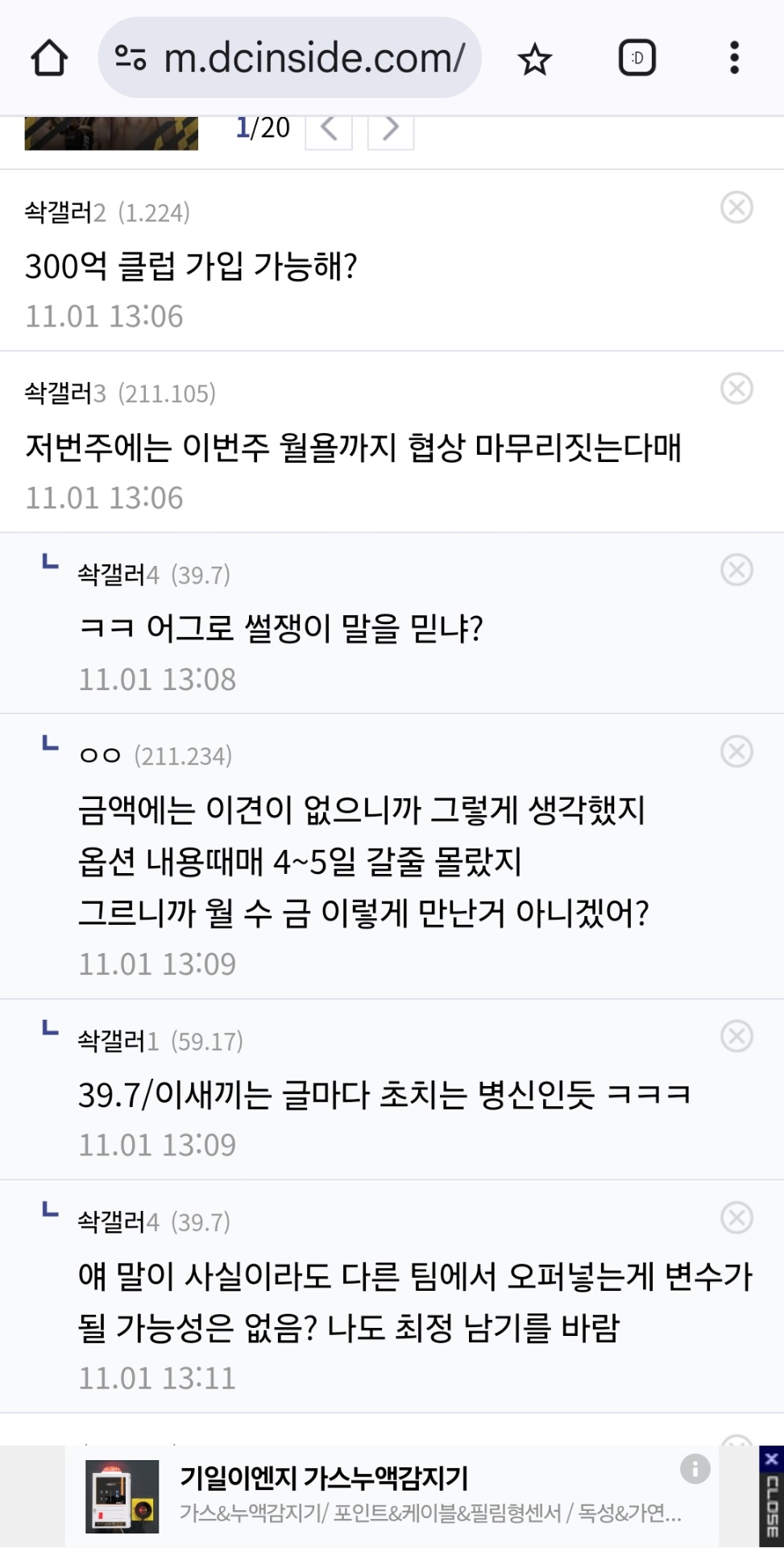Open the browser tab switcher
The width and height of the screenshot is (784, 1548).
[637, 58]
